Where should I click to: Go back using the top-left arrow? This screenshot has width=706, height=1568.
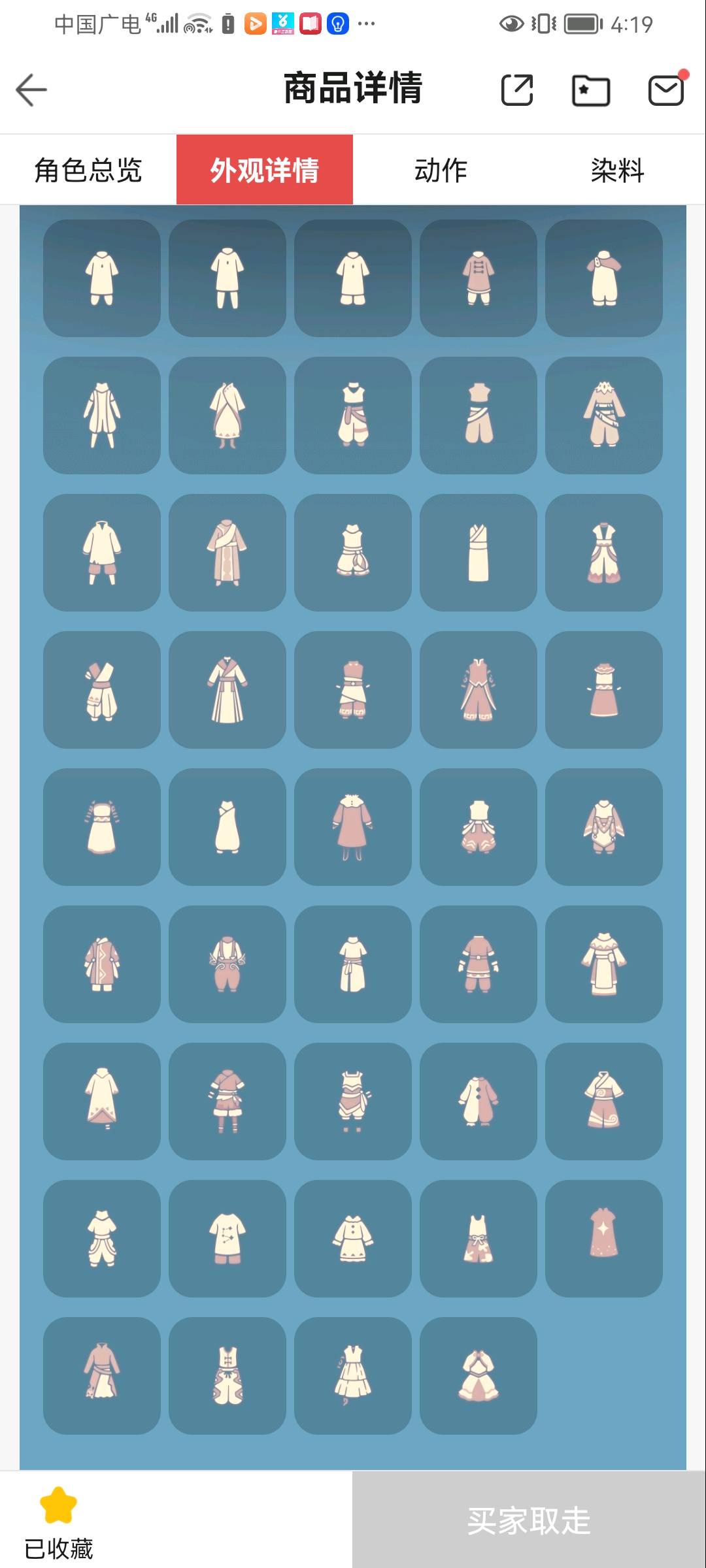click(x=31, y=90)
